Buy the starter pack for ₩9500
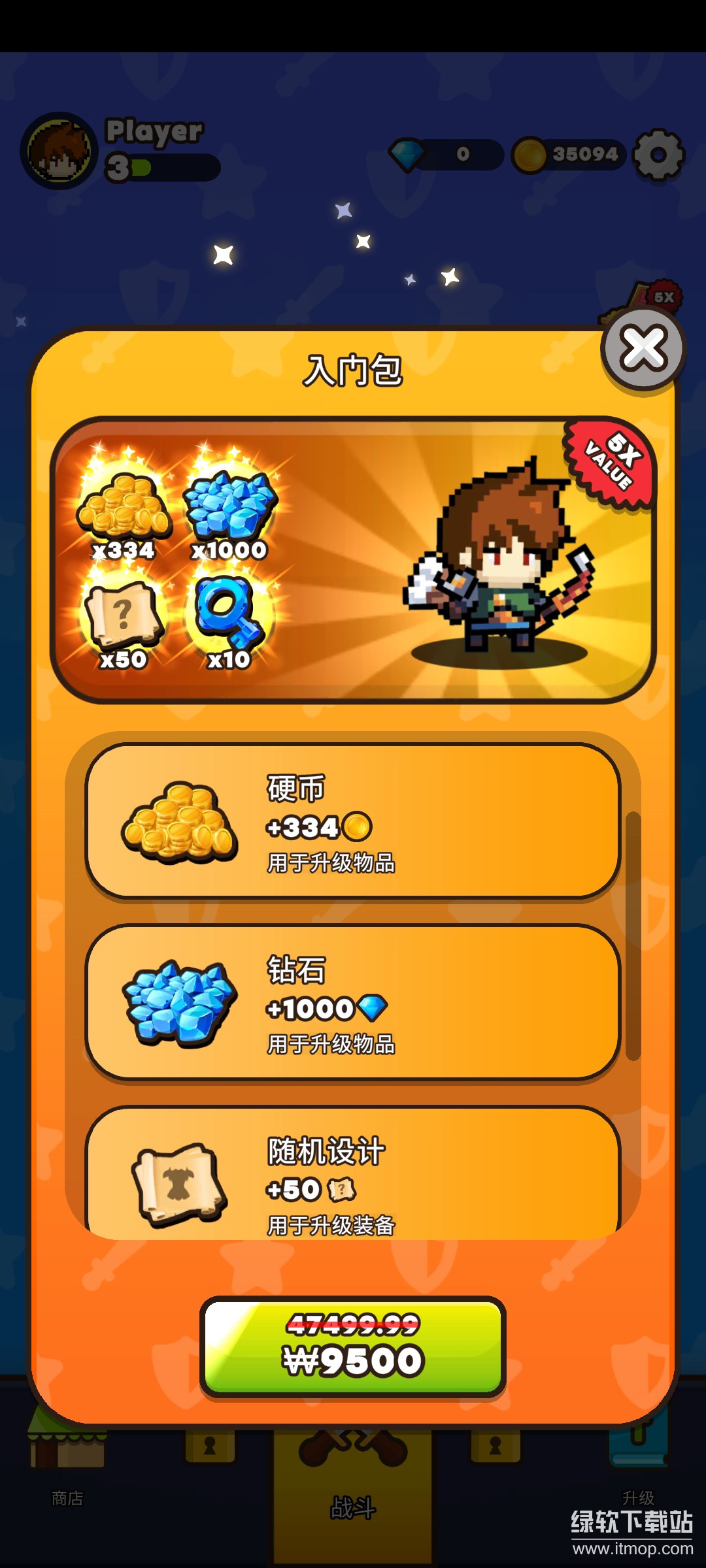706x1568 pixels. coord(353,1347)
